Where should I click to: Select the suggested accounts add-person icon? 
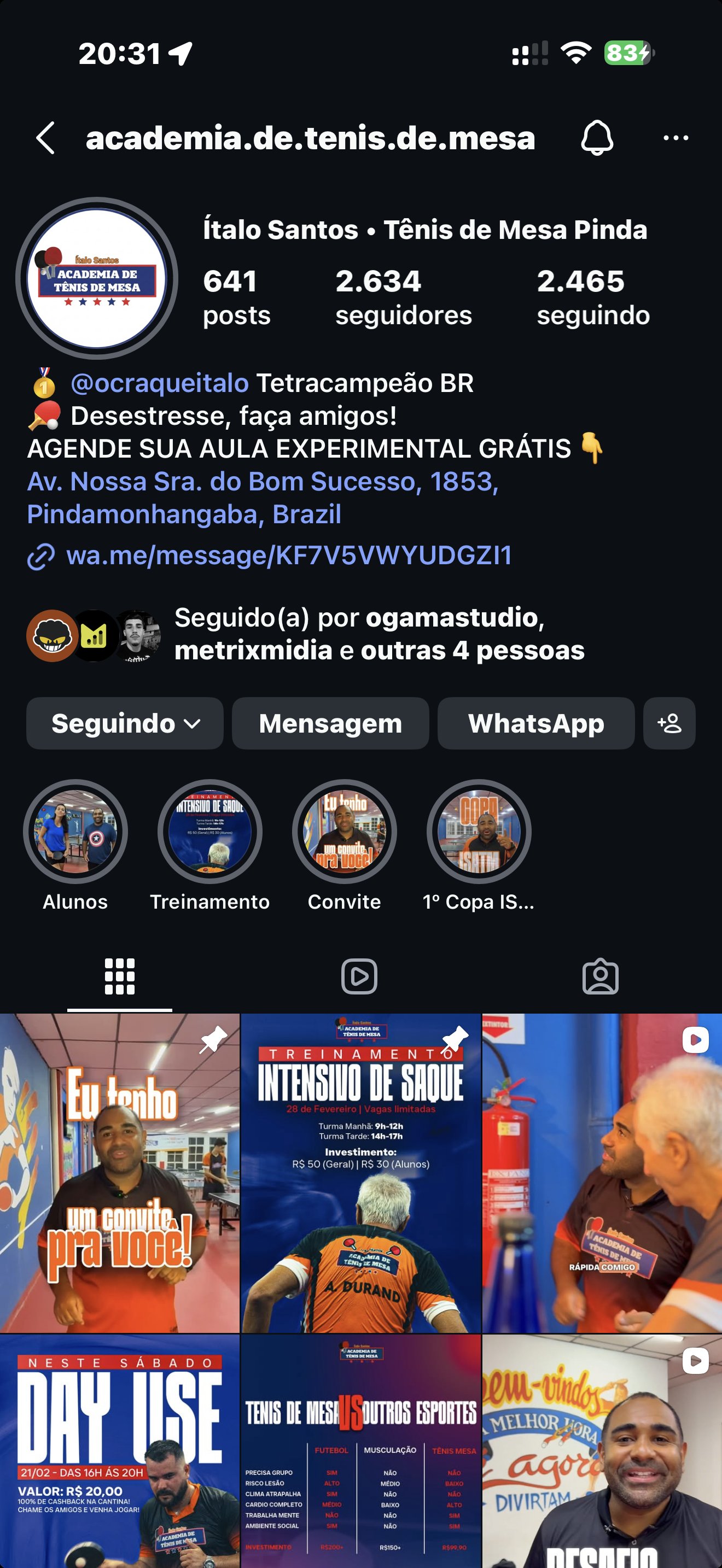pyautogui.click(x=668, y=724)
